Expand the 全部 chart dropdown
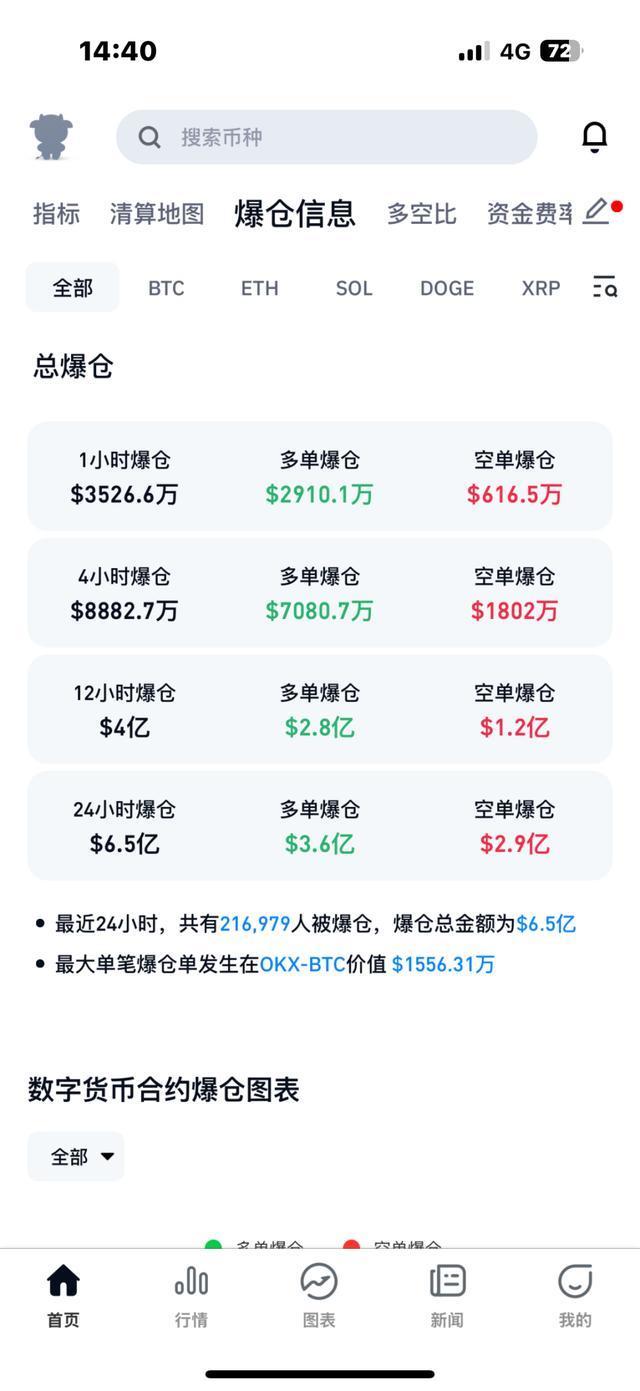 click(77, 1156)
